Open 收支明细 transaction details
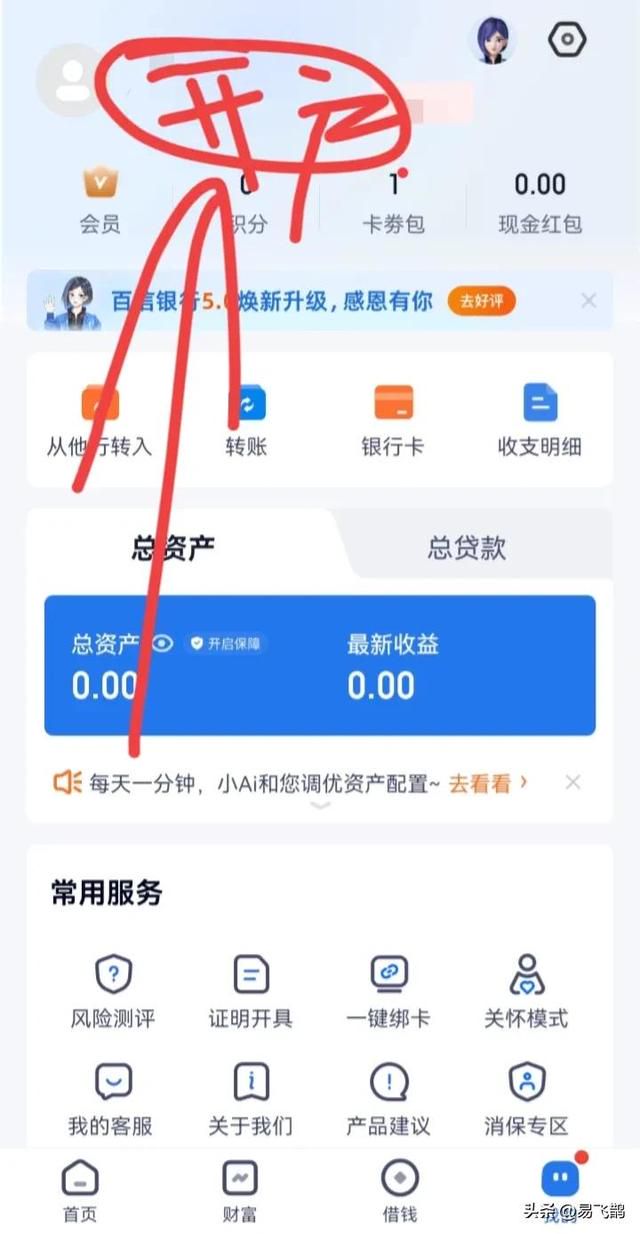 [540, 420]
